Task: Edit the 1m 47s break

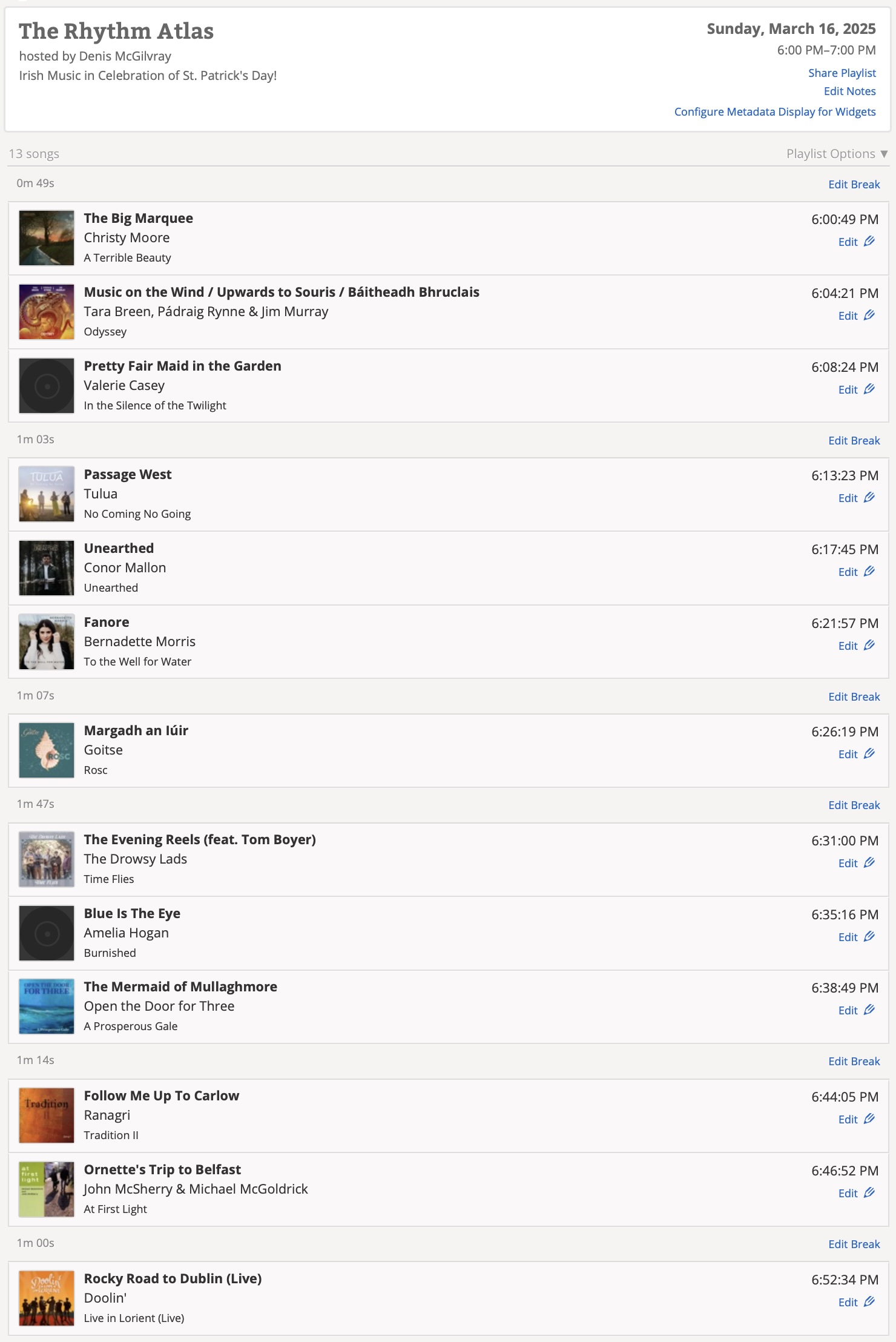Action: pos(854,805)
